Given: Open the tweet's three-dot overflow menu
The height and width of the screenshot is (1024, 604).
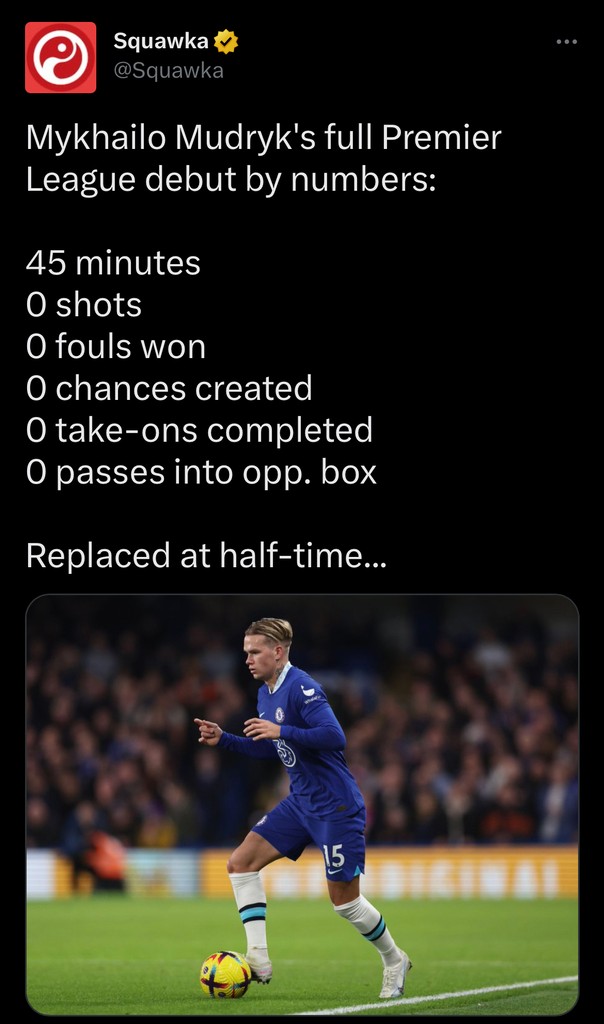Looking at the screenshot, I should point(566,42).
